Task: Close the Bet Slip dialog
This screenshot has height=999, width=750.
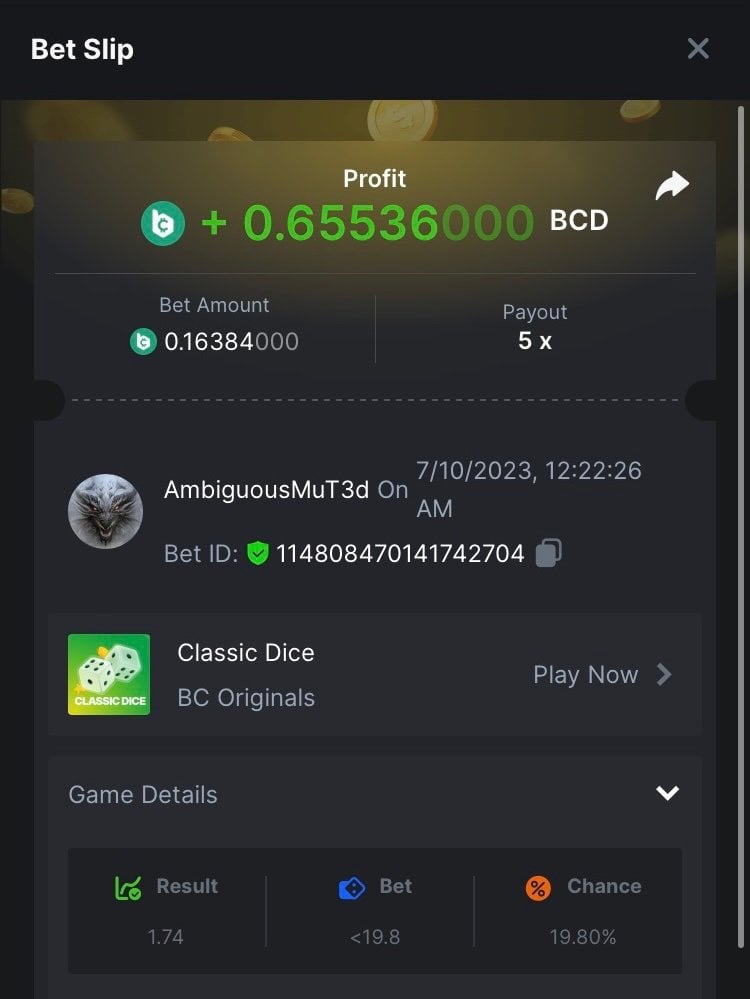Action: (698, 48)
